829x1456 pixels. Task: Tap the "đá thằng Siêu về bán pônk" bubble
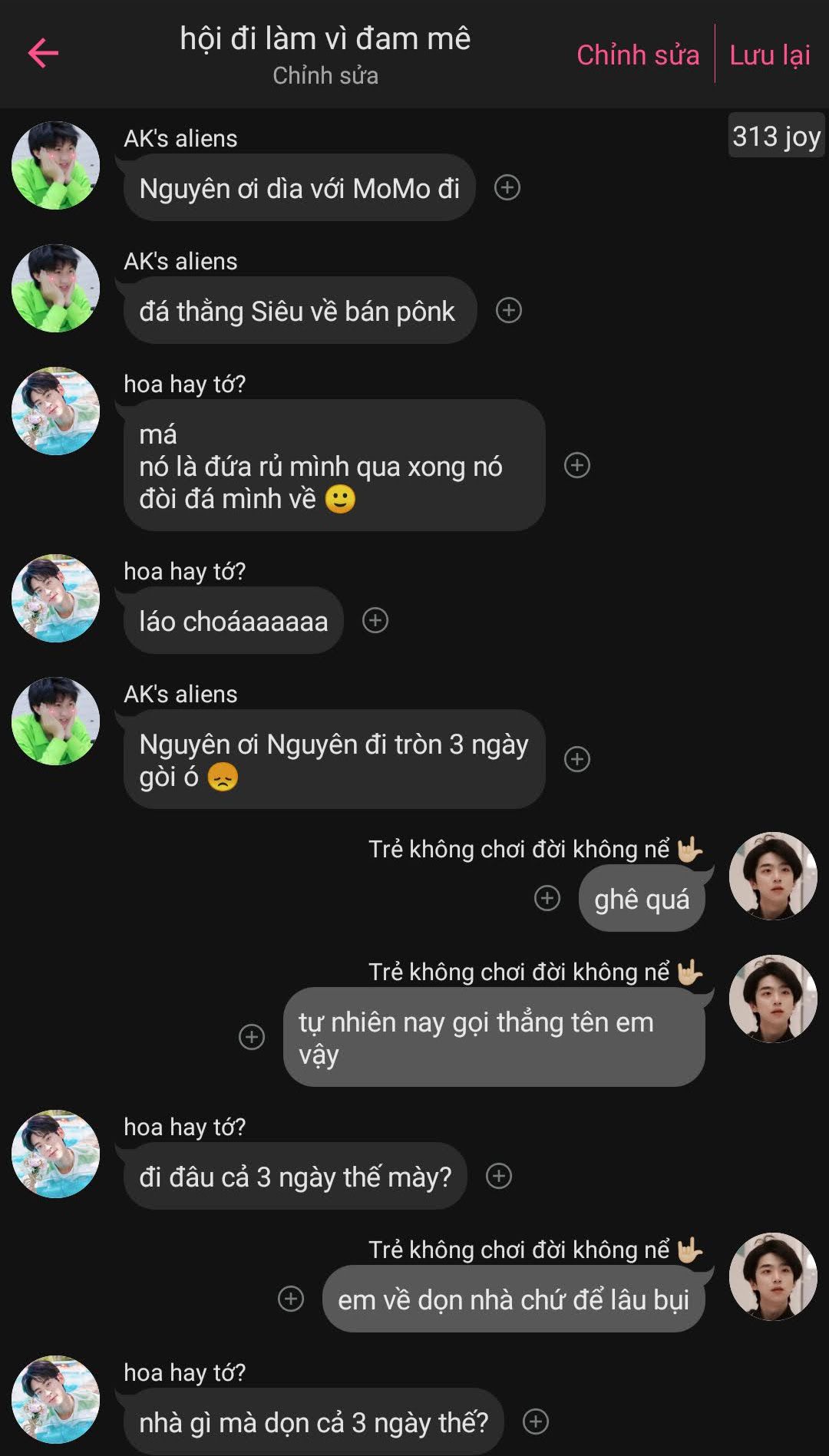298,311
